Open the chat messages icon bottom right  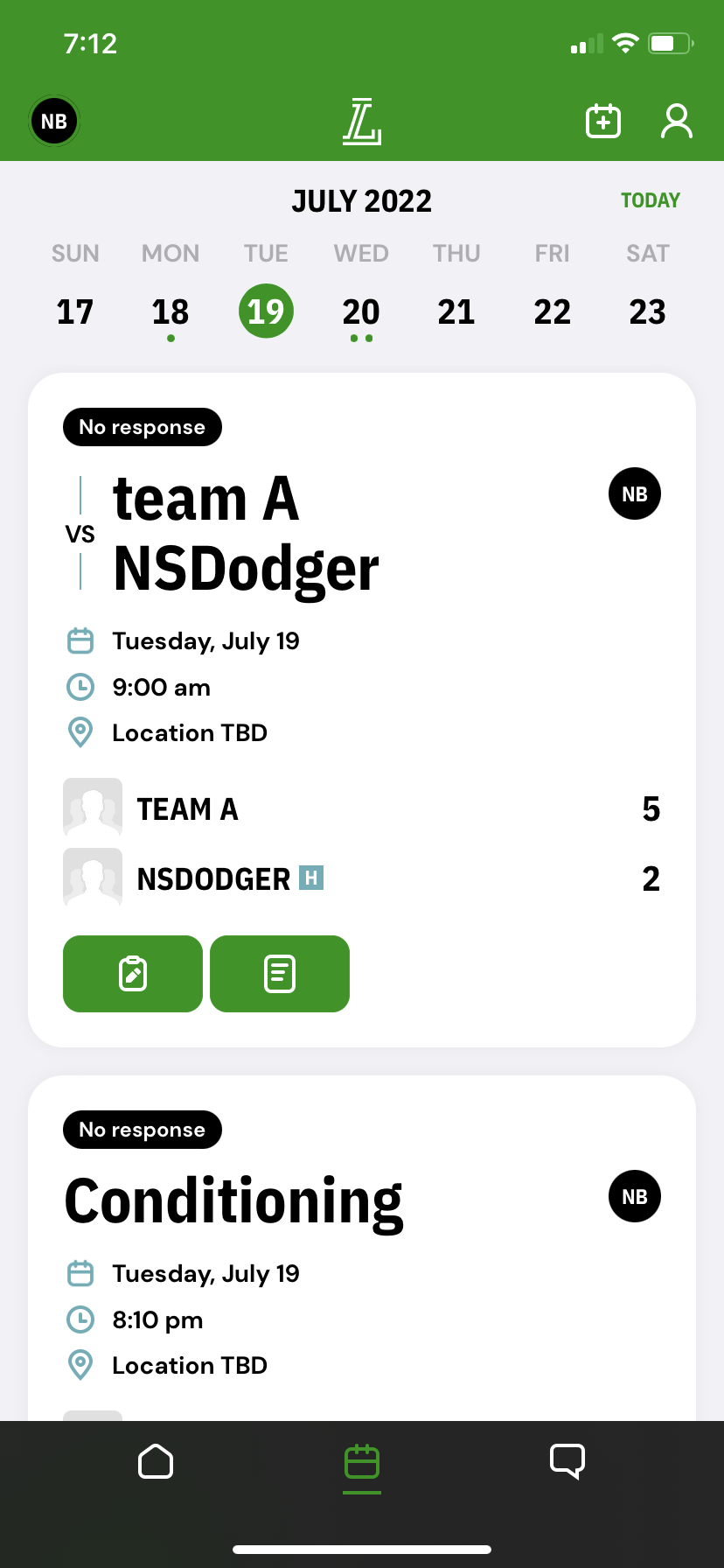(567, 1460)
